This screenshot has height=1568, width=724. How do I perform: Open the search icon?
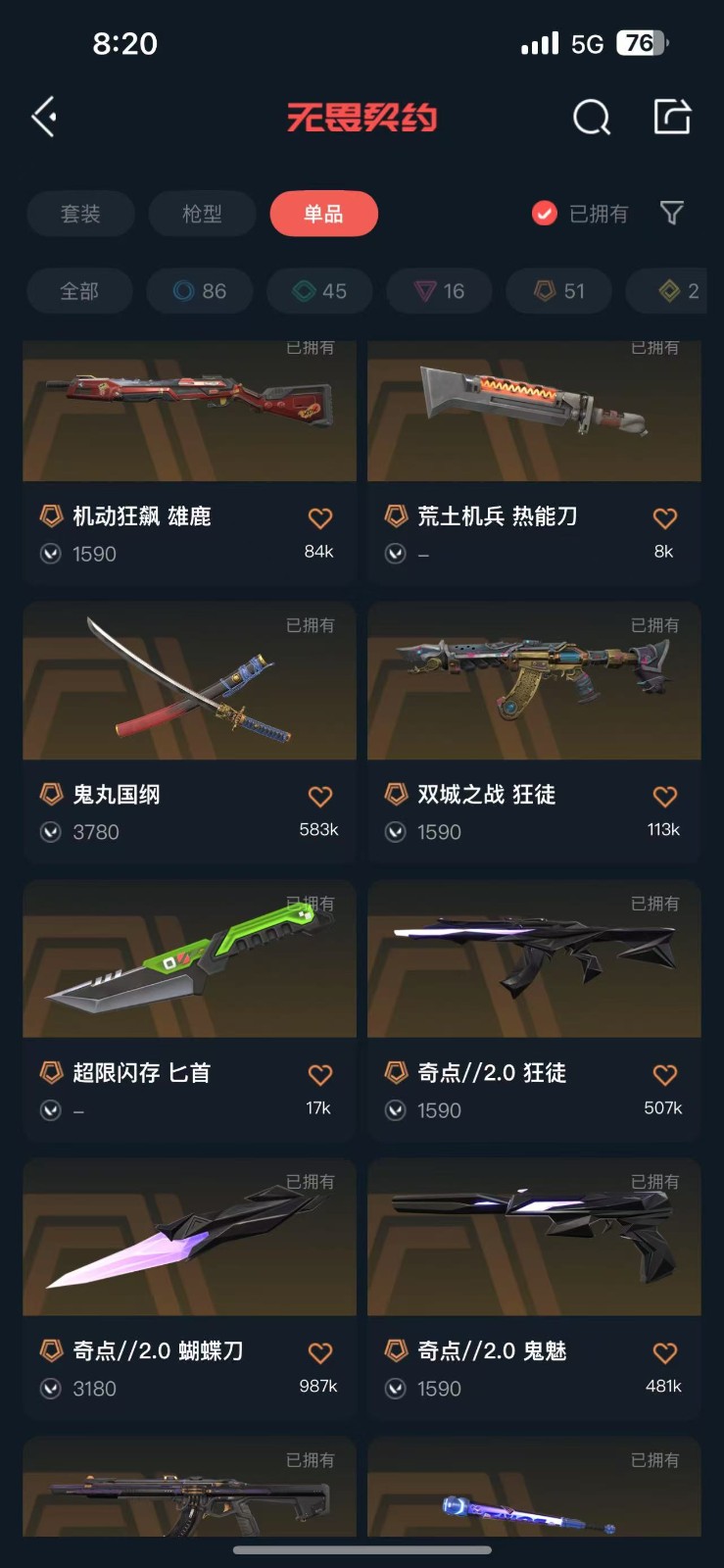tap(591, 118)
